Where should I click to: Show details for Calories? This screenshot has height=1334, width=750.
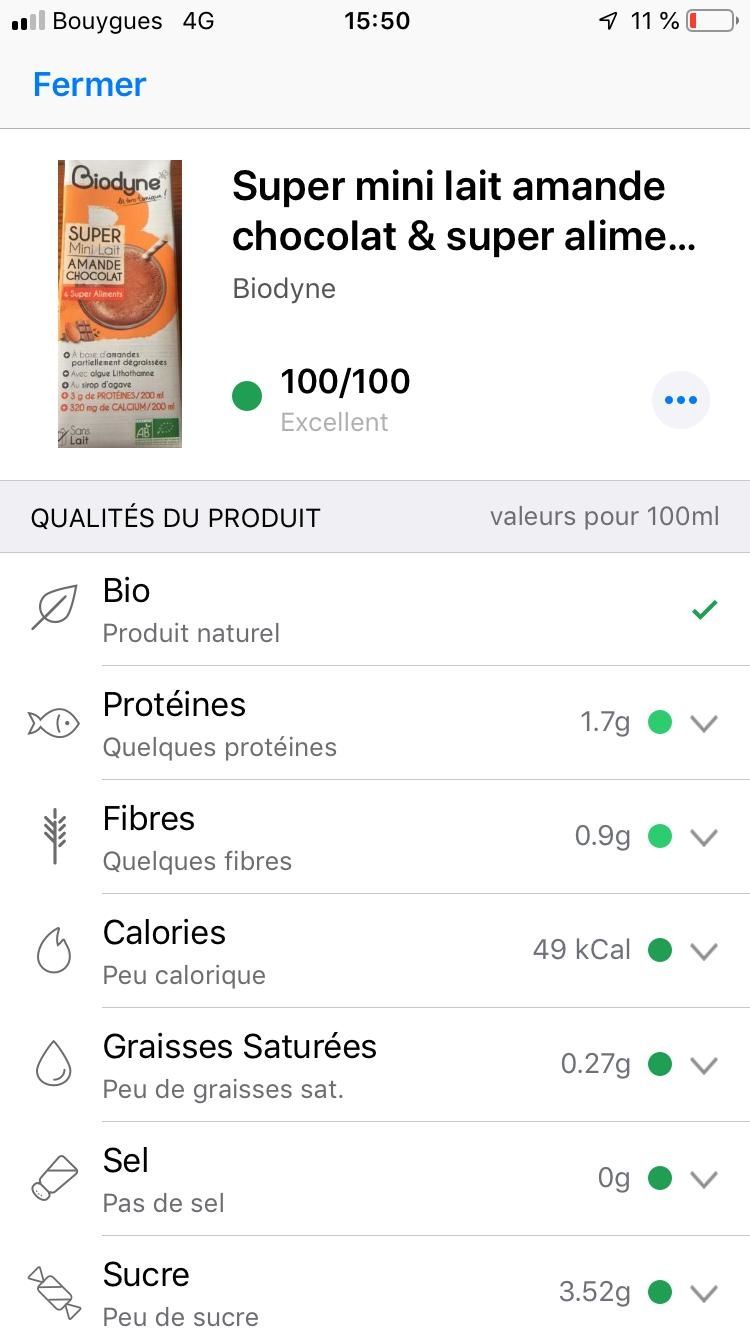pos(704,951)
